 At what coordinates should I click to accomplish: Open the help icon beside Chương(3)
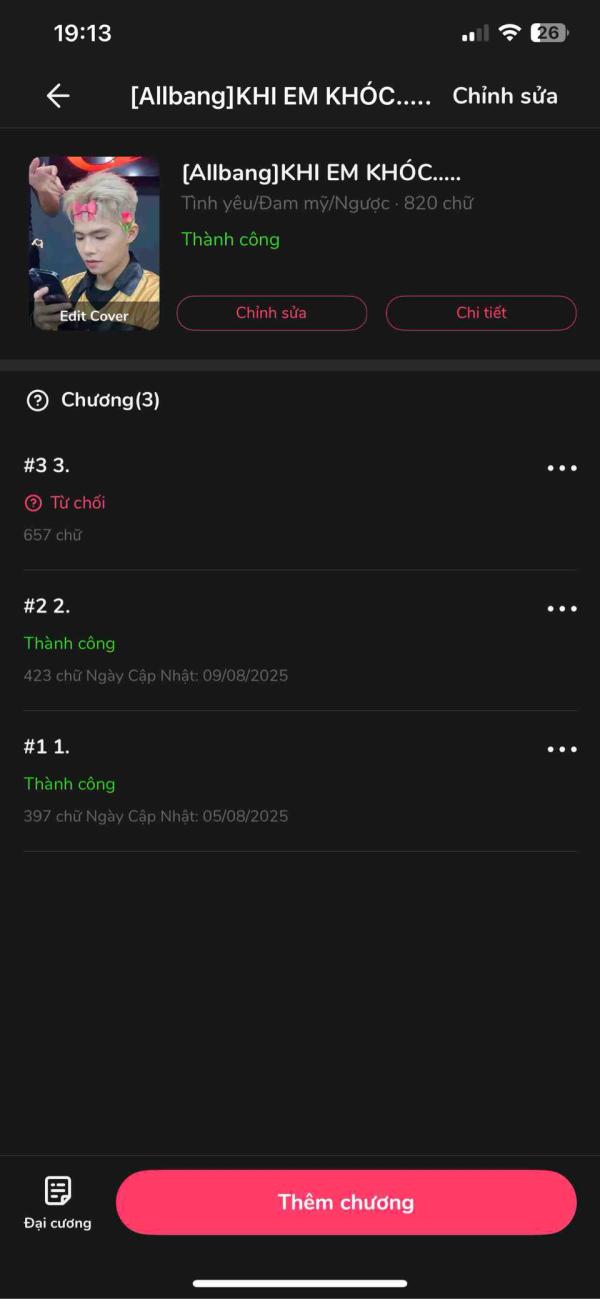pyautogui.click(x=37, y=401)
